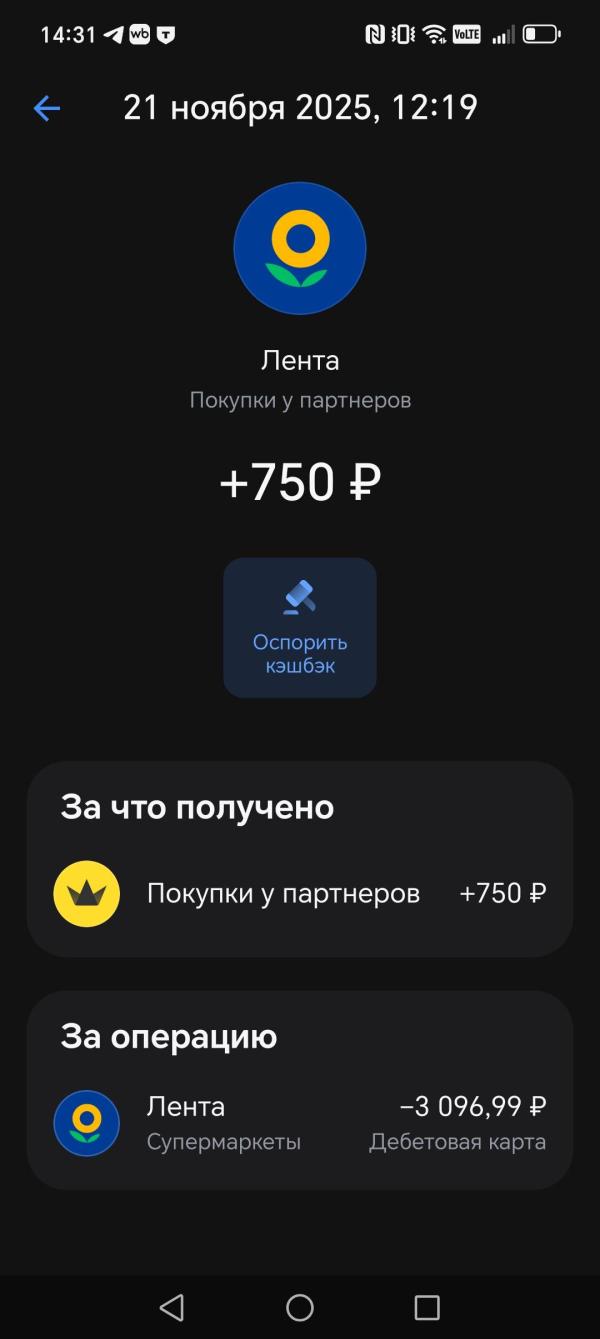Open the Лента −3 096,99 ₽ operation
This screenshot has width=600, height=1339.
coord(300,1123)
